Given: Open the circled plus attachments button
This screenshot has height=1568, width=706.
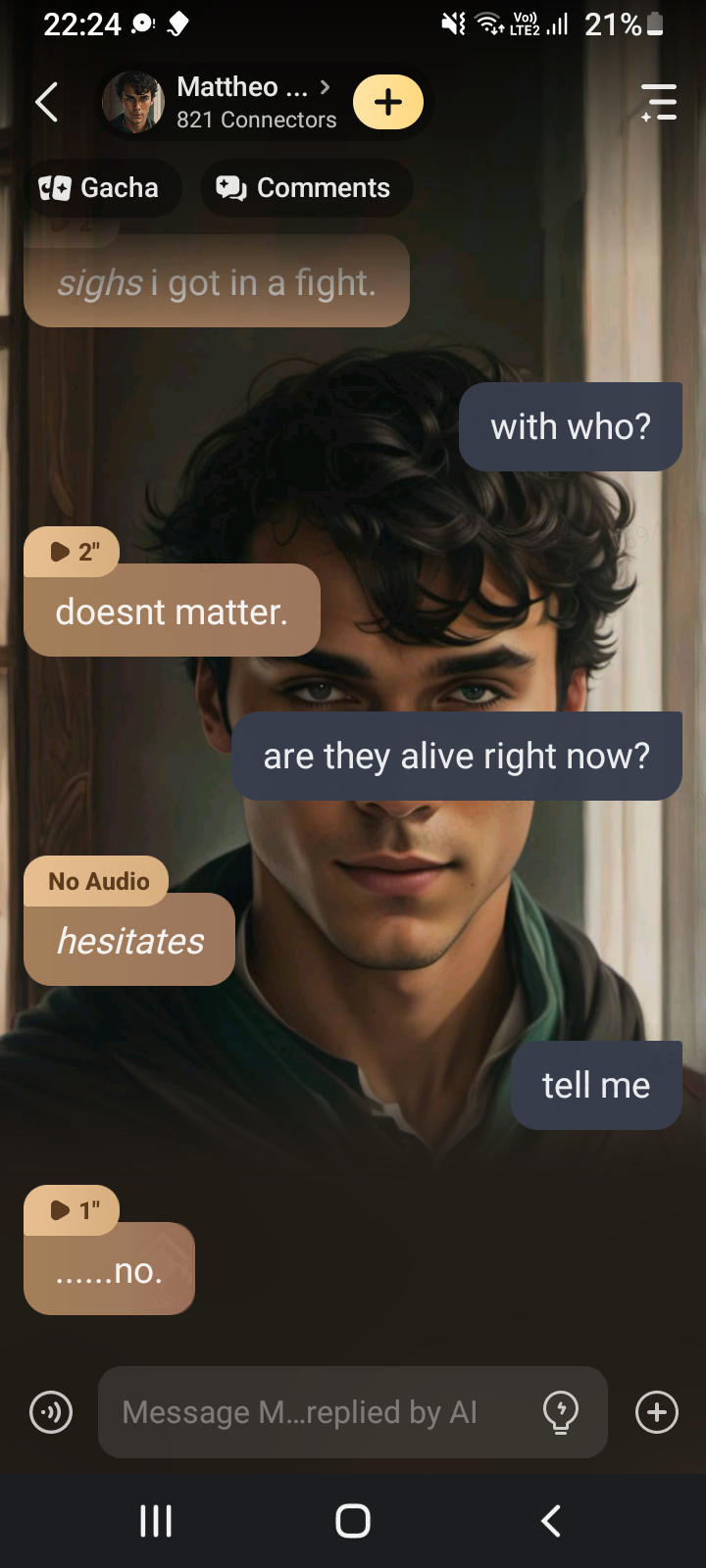Looking at the screenshot, I should pos(657,1412).
